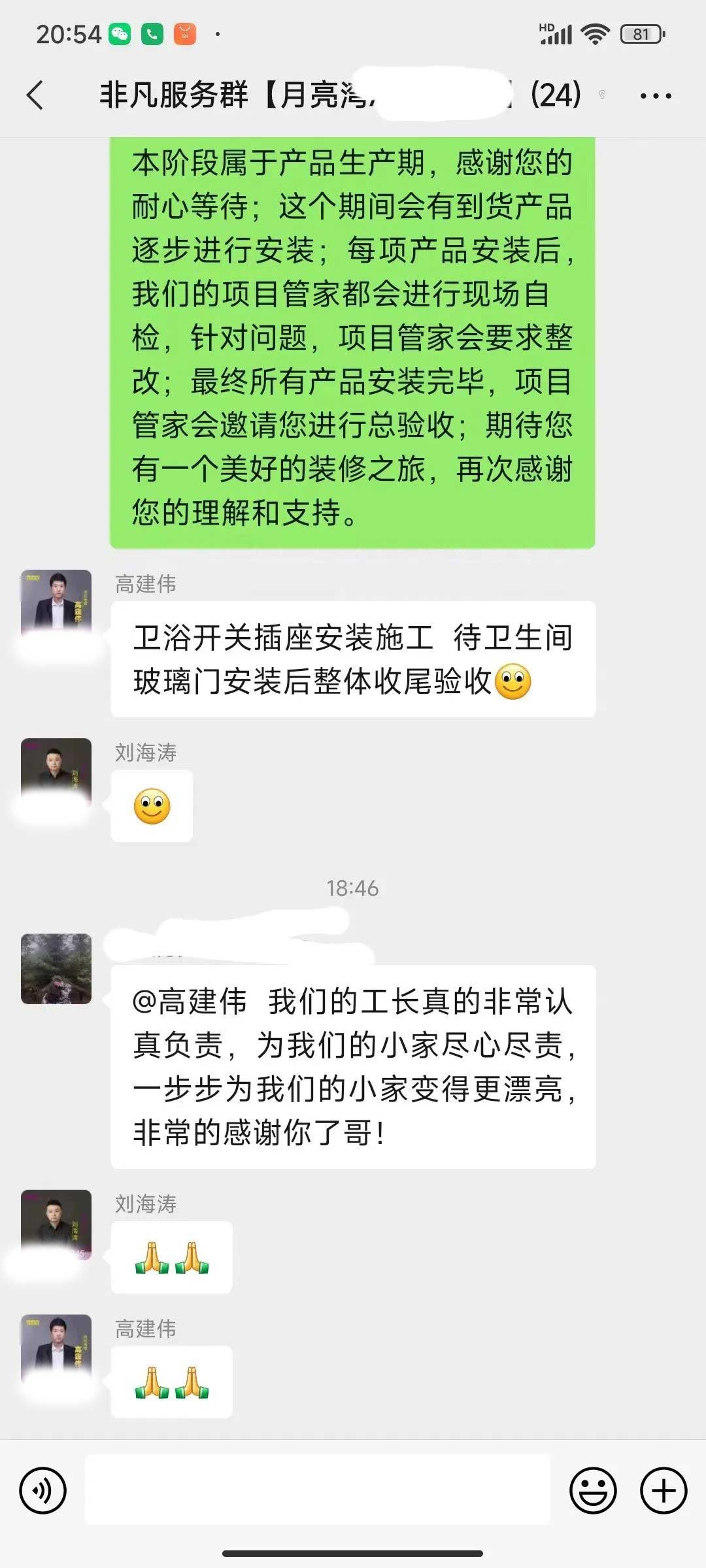Open the group chat info menu

[x=655, y=96]
